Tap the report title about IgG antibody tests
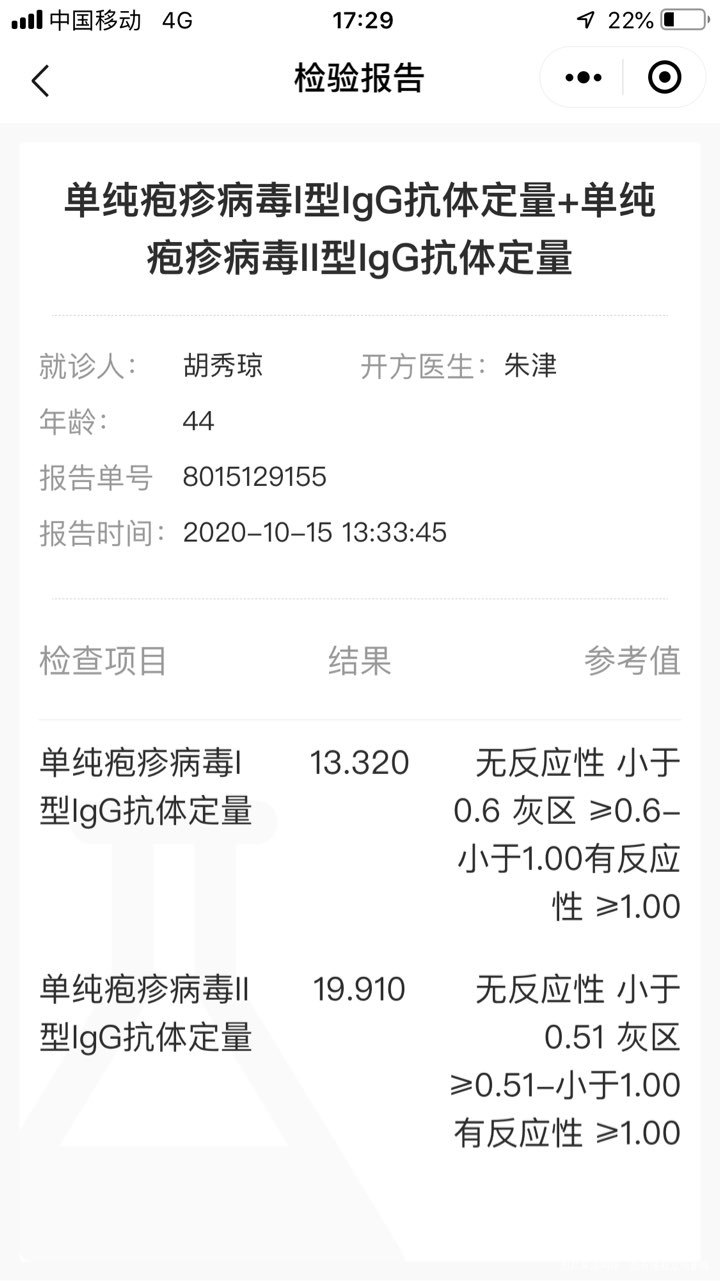 point(360,227)
